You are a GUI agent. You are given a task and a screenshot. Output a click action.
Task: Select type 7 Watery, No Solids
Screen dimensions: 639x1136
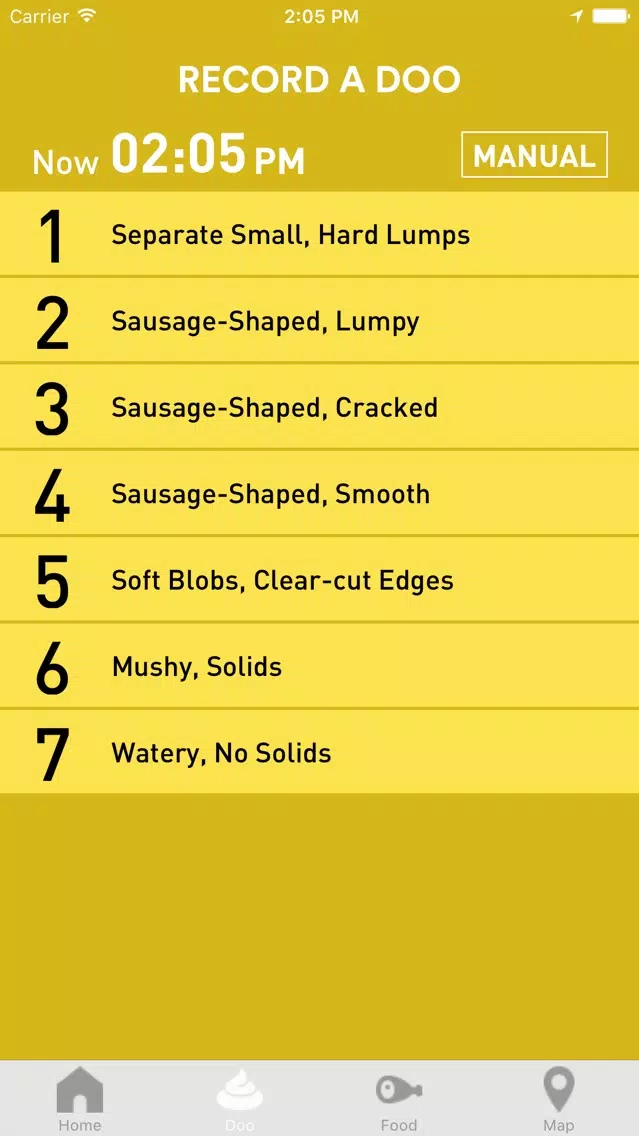[320, 751]
